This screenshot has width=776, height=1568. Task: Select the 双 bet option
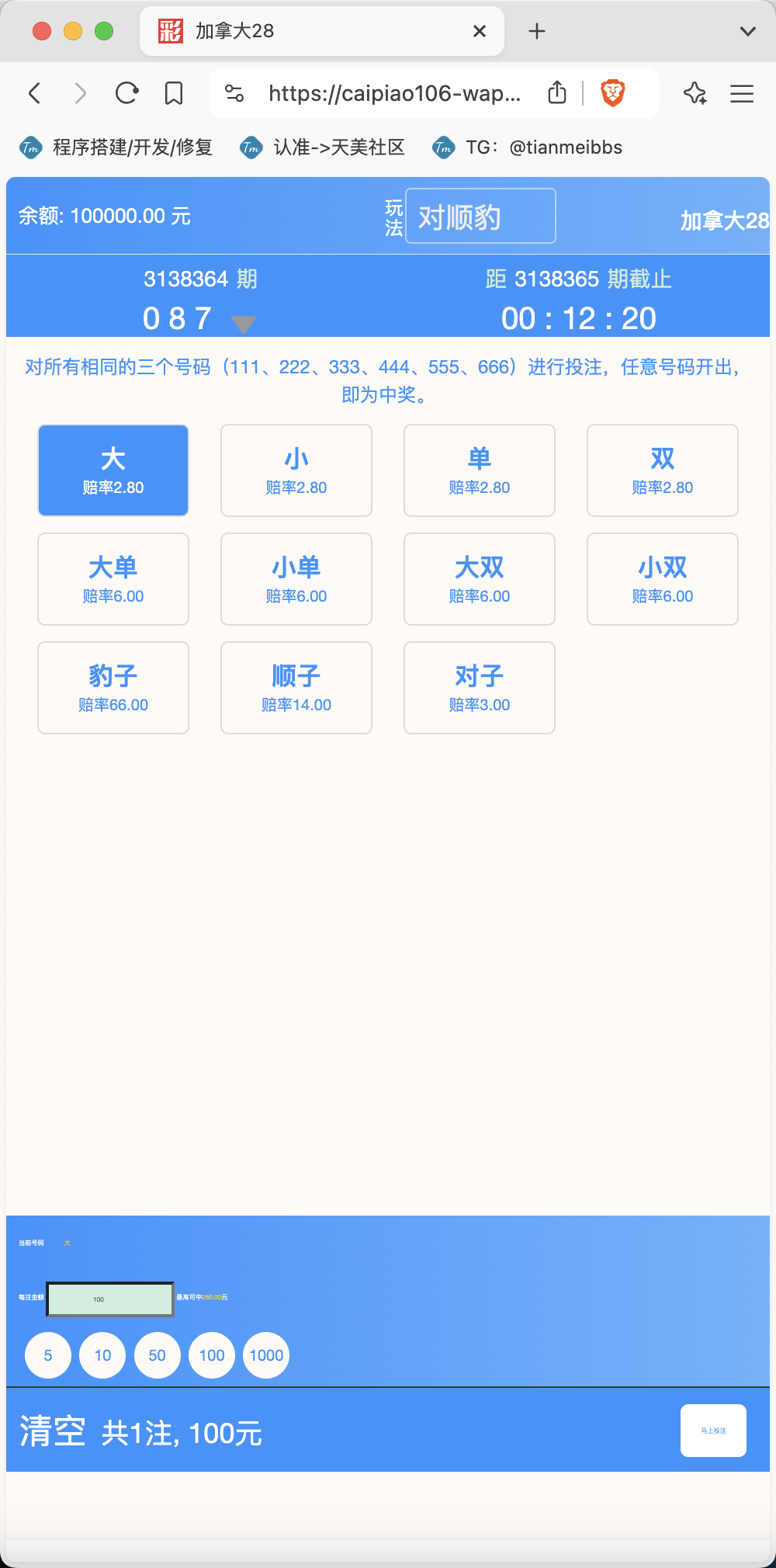coord(663,470)
